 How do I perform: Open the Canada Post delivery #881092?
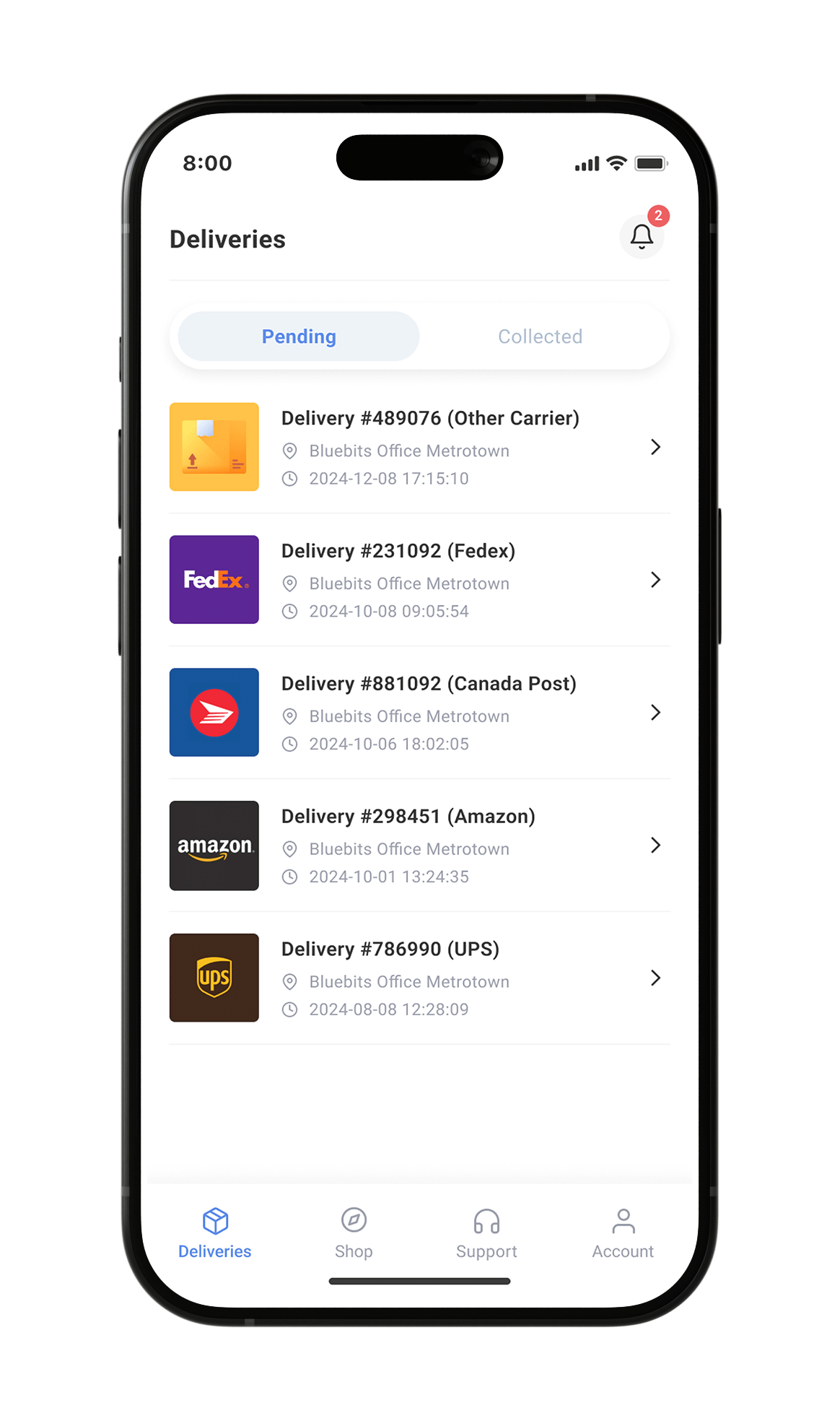(x=429, y=713)
